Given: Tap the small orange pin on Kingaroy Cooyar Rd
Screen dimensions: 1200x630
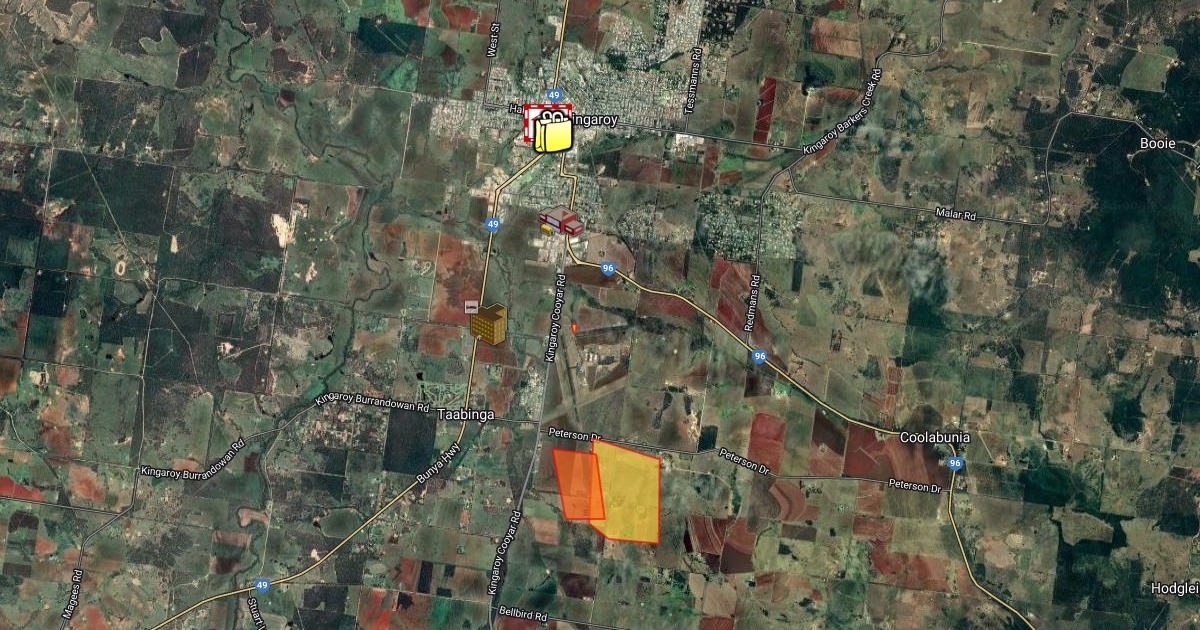Looking at the screenshot, I should [x=574, y=327].
